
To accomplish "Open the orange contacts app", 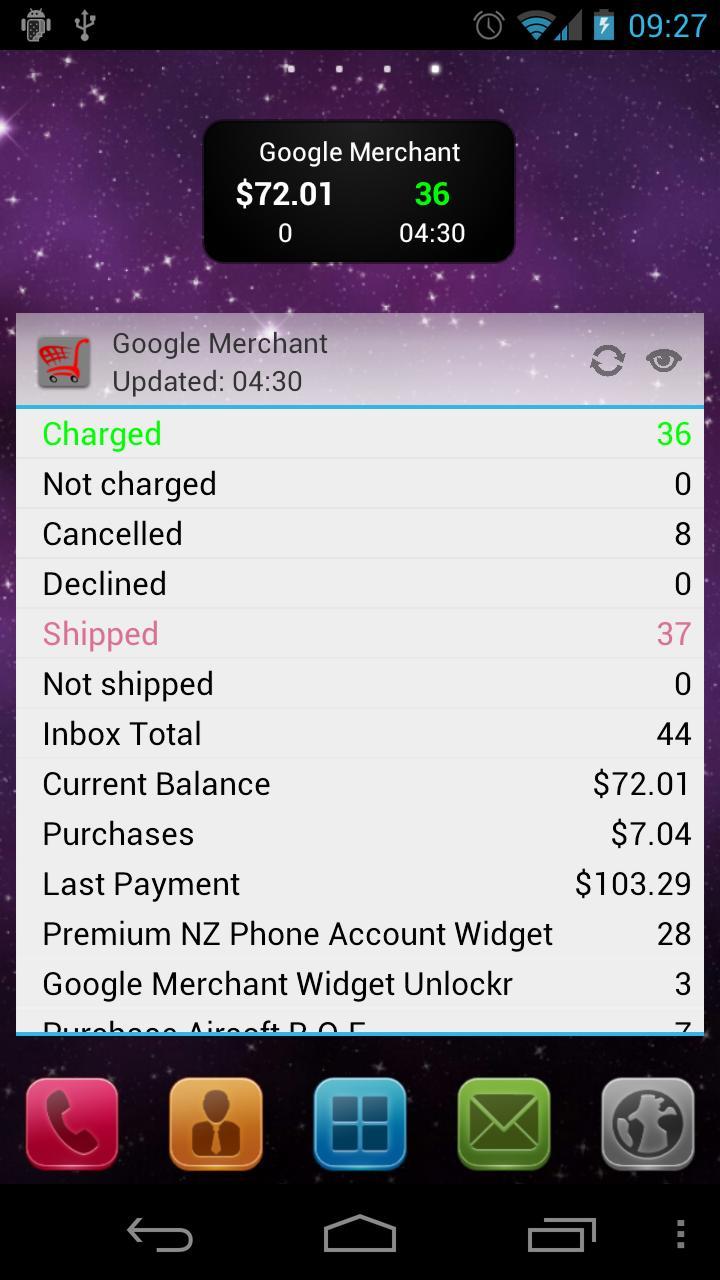I will [x=215, y=1123].
